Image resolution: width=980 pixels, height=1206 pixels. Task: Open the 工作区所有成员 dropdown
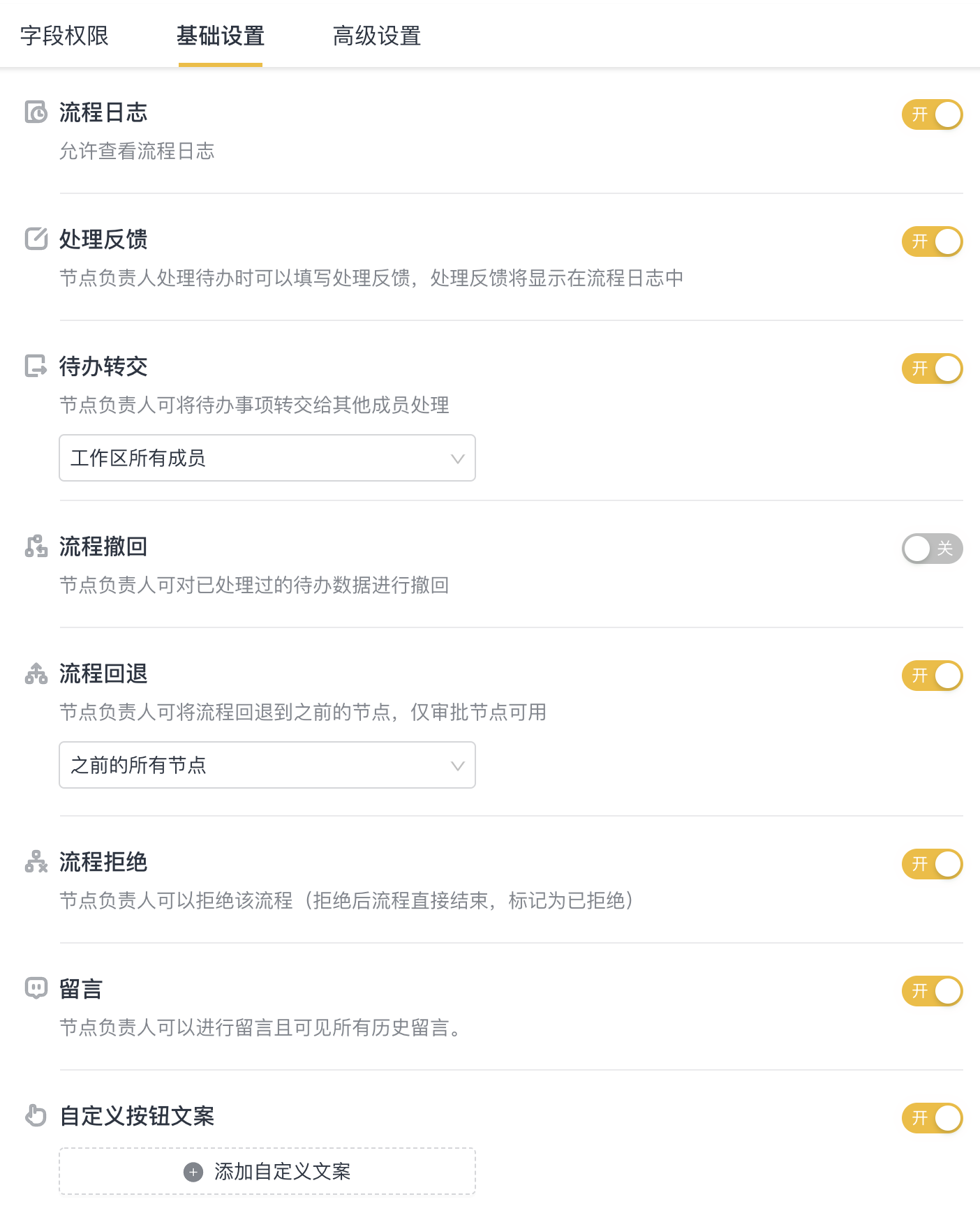click(x=267, y=458)
